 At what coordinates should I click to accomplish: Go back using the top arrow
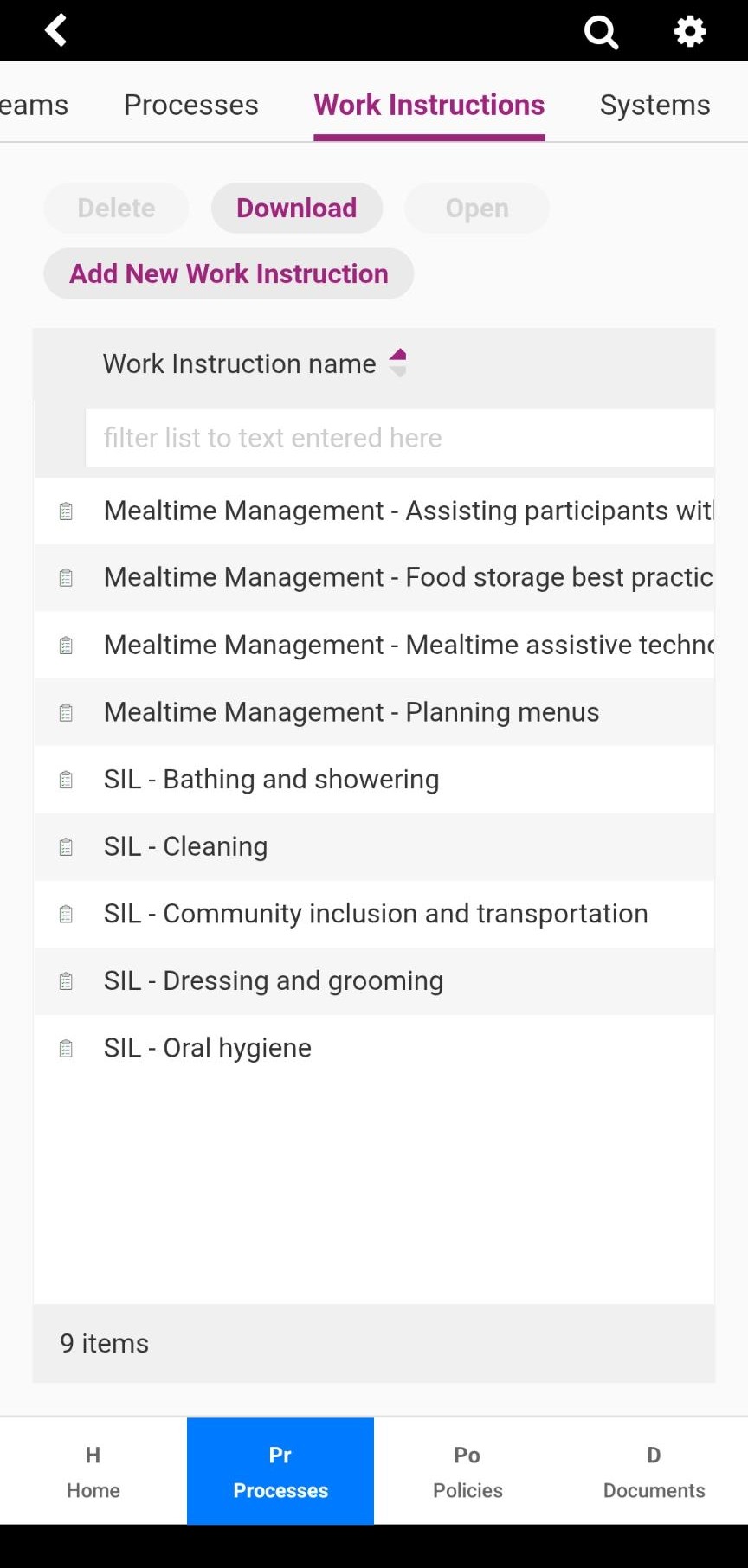pos(56,30)
